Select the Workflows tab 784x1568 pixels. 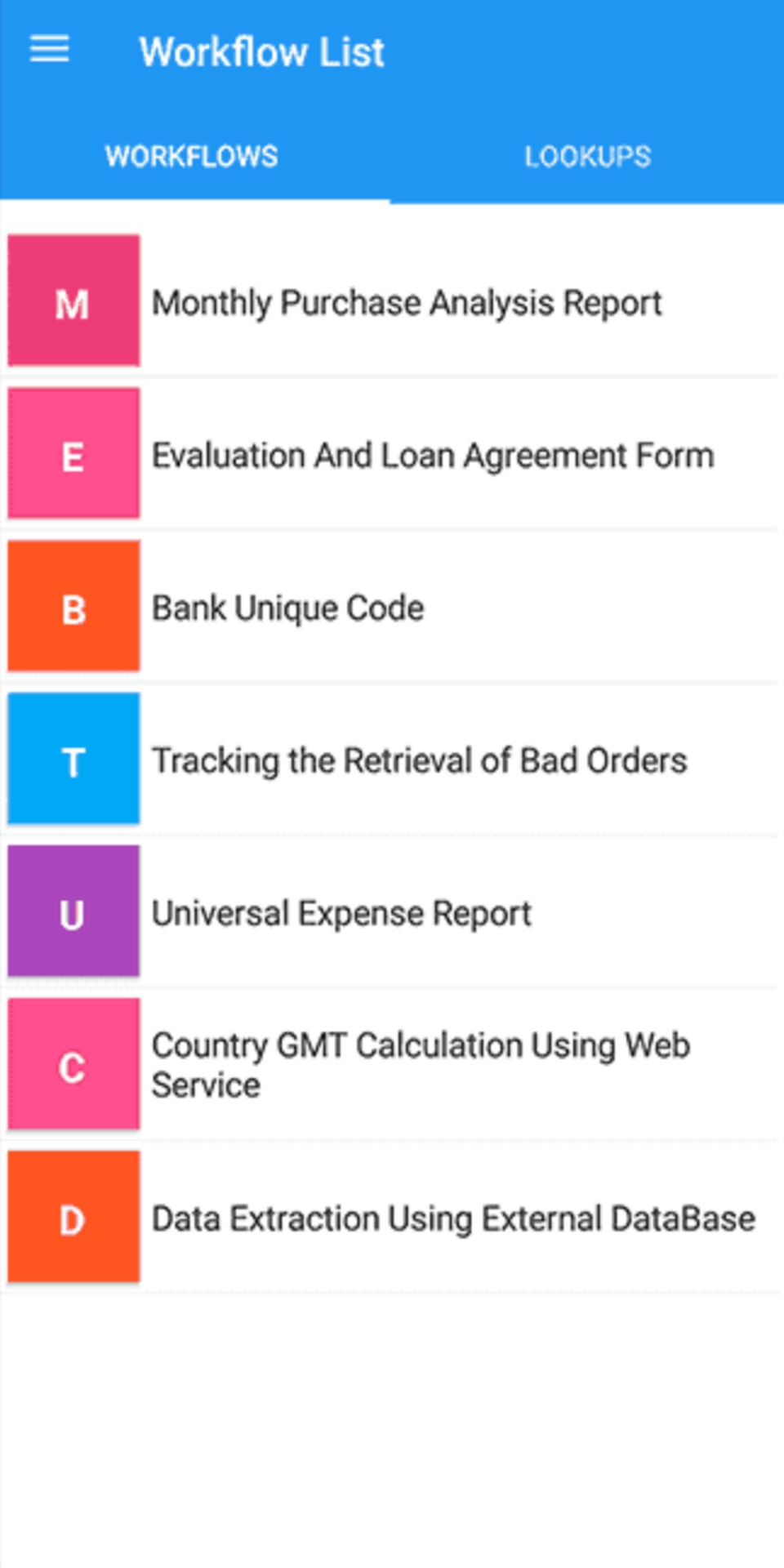192,156
